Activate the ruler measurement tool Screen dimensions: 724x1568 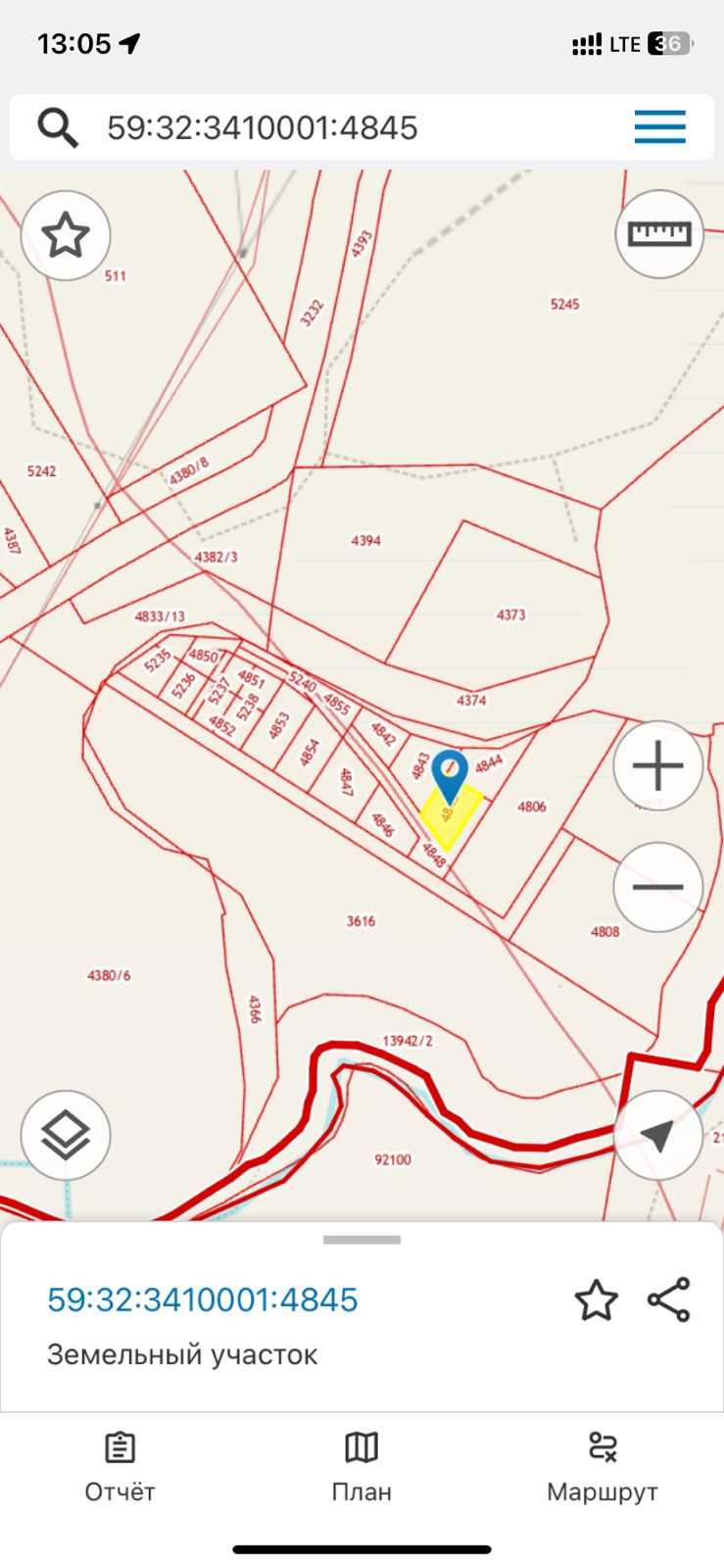point(659,234)
